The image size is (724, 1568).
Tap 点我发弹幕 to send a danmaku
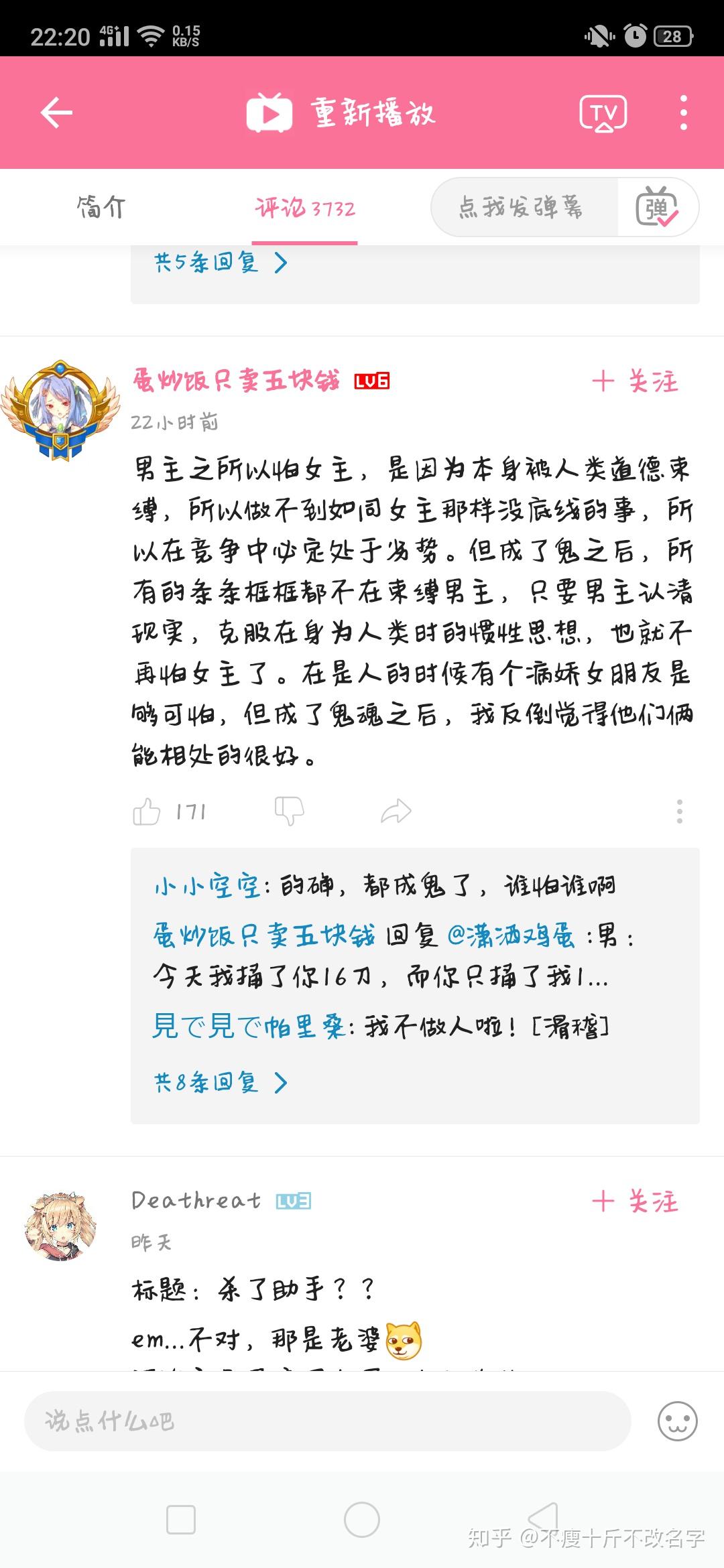[x=522, y=207]
